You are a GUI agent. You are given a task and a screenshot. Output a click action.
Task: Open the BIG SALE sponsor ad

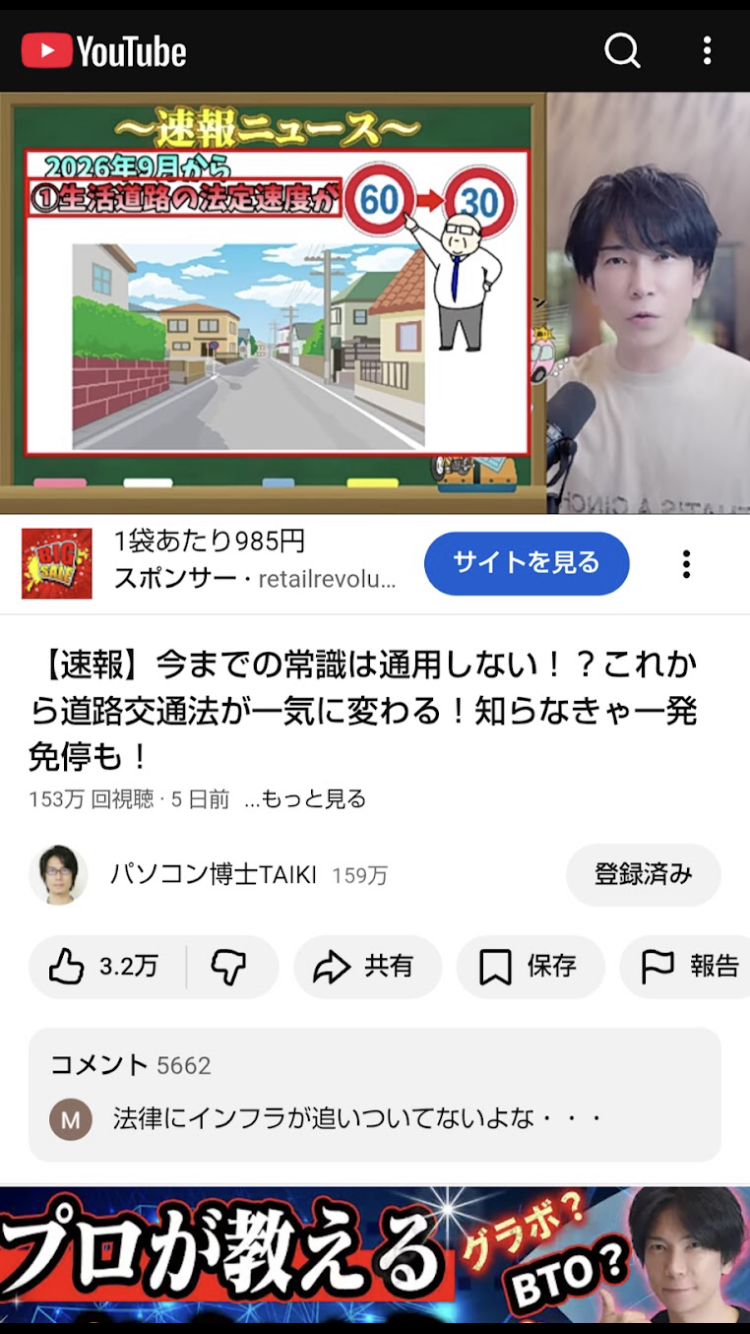(57, 563)
